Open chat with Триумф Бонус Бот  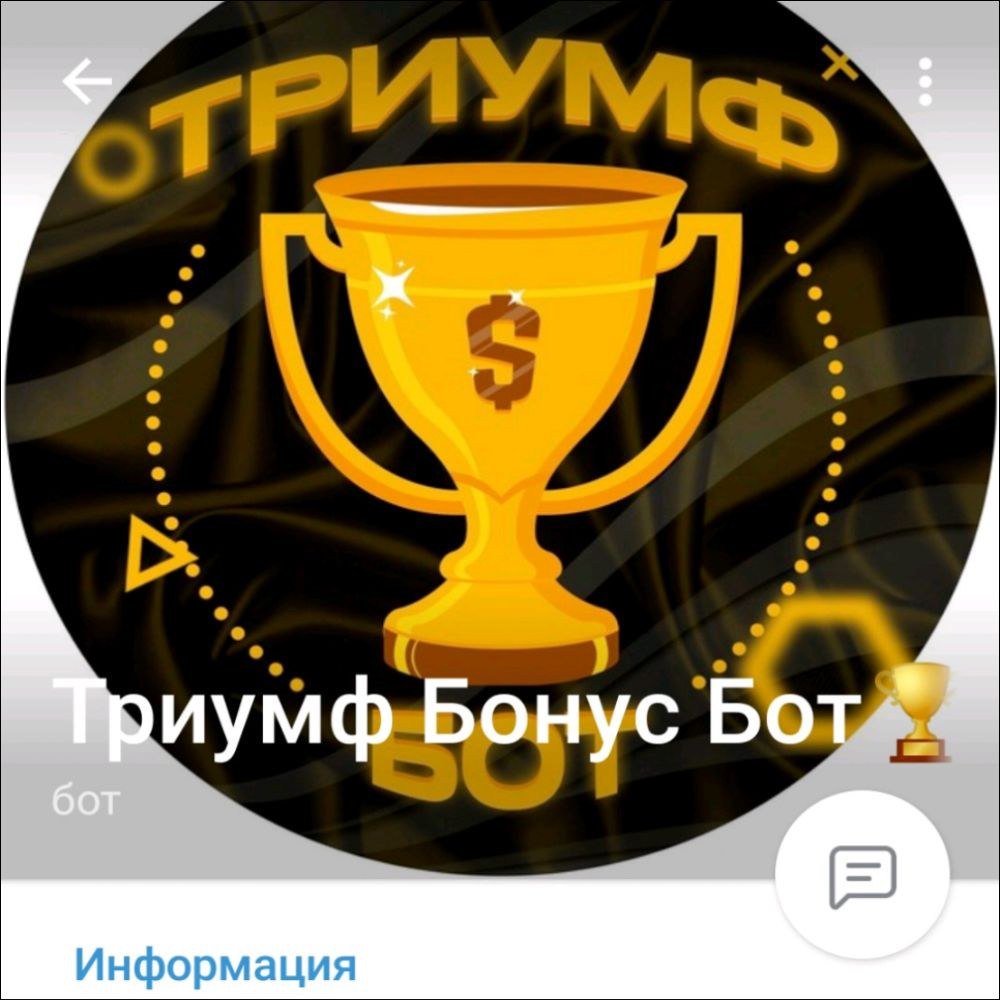pyautogui.click(x=862, y=876)
